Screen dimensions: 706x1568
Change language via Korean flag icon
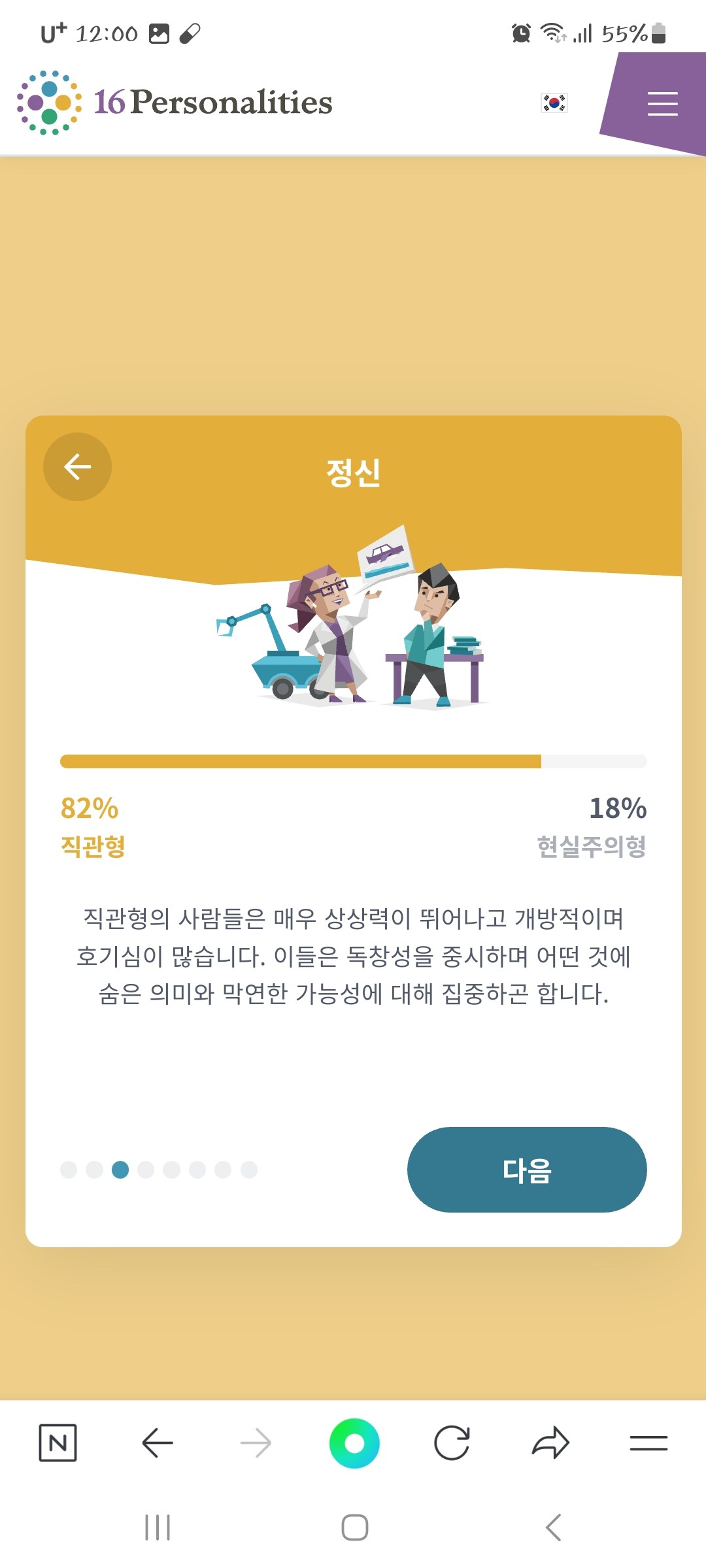coord(554,103)
